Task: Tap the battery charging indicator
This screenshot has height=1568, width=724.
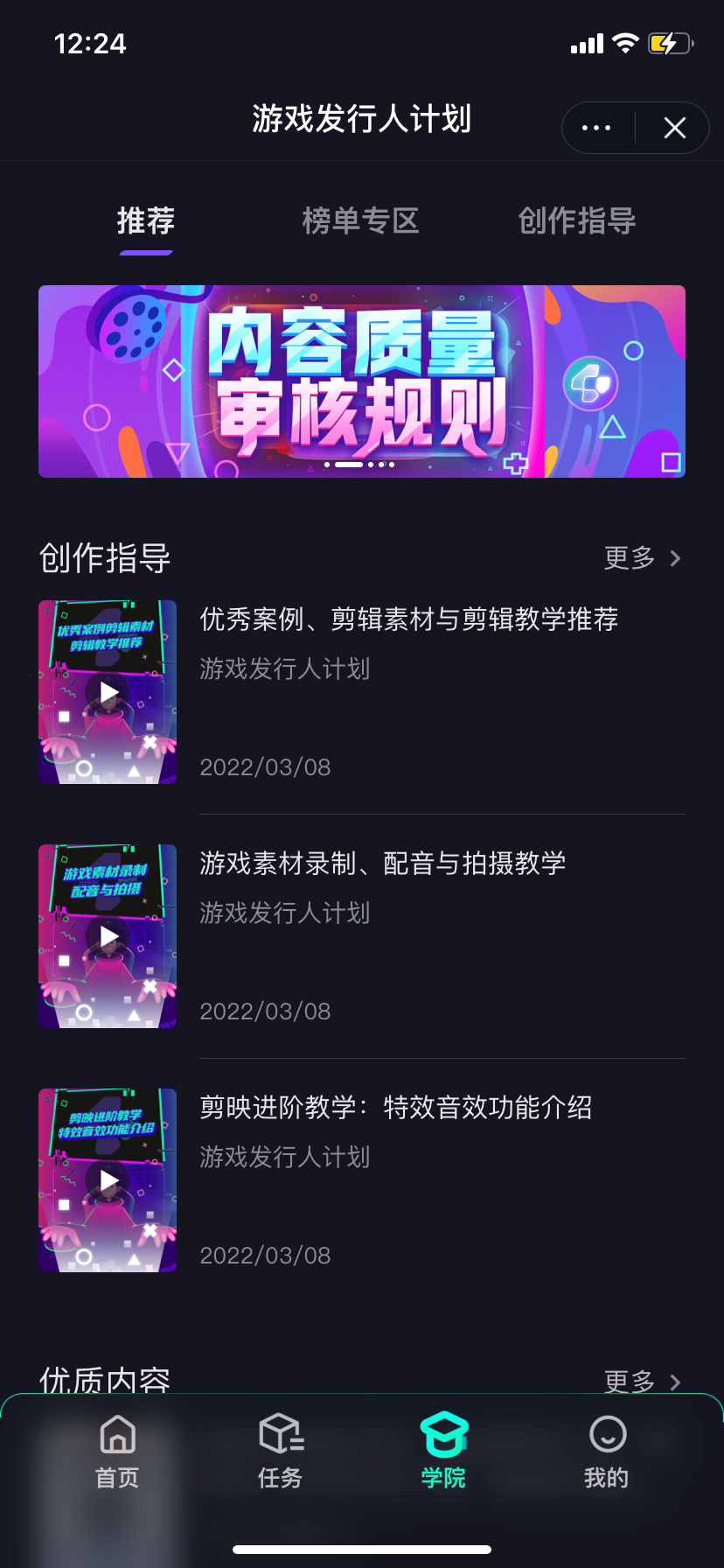Action: [x=668, y=42]
